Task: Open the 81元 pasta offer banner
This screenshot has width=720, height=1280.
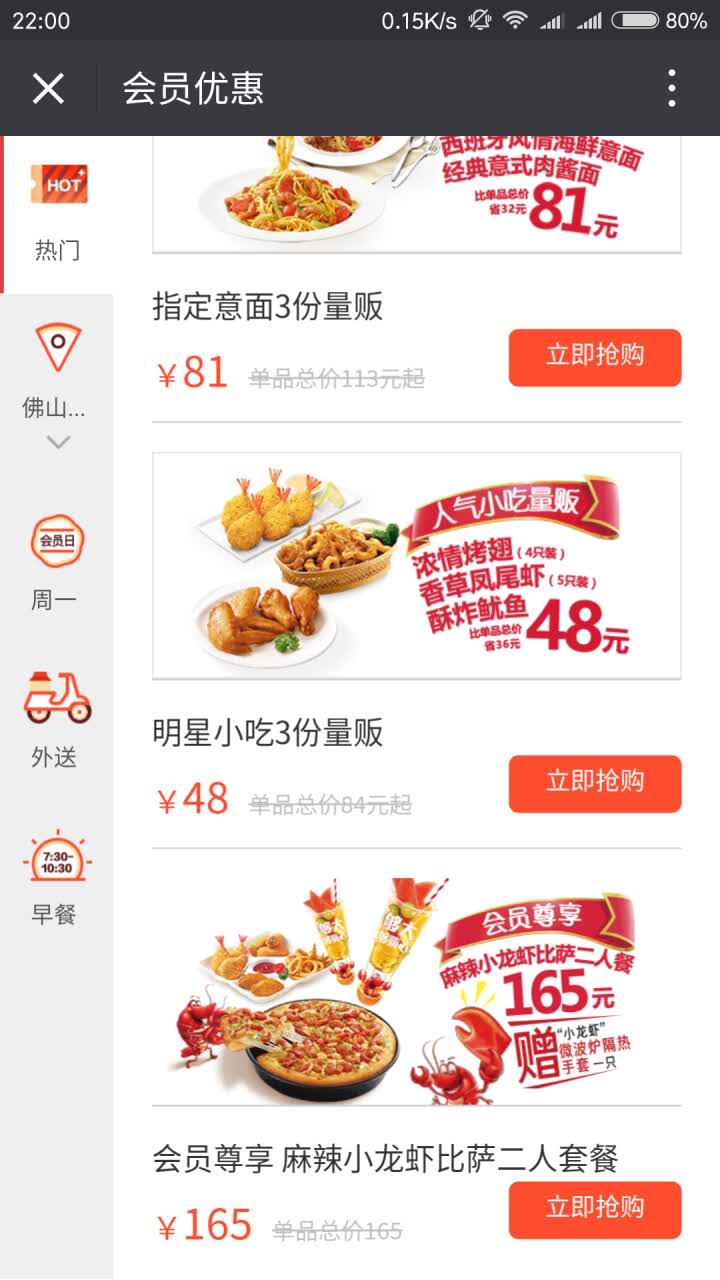Action: 416,194
